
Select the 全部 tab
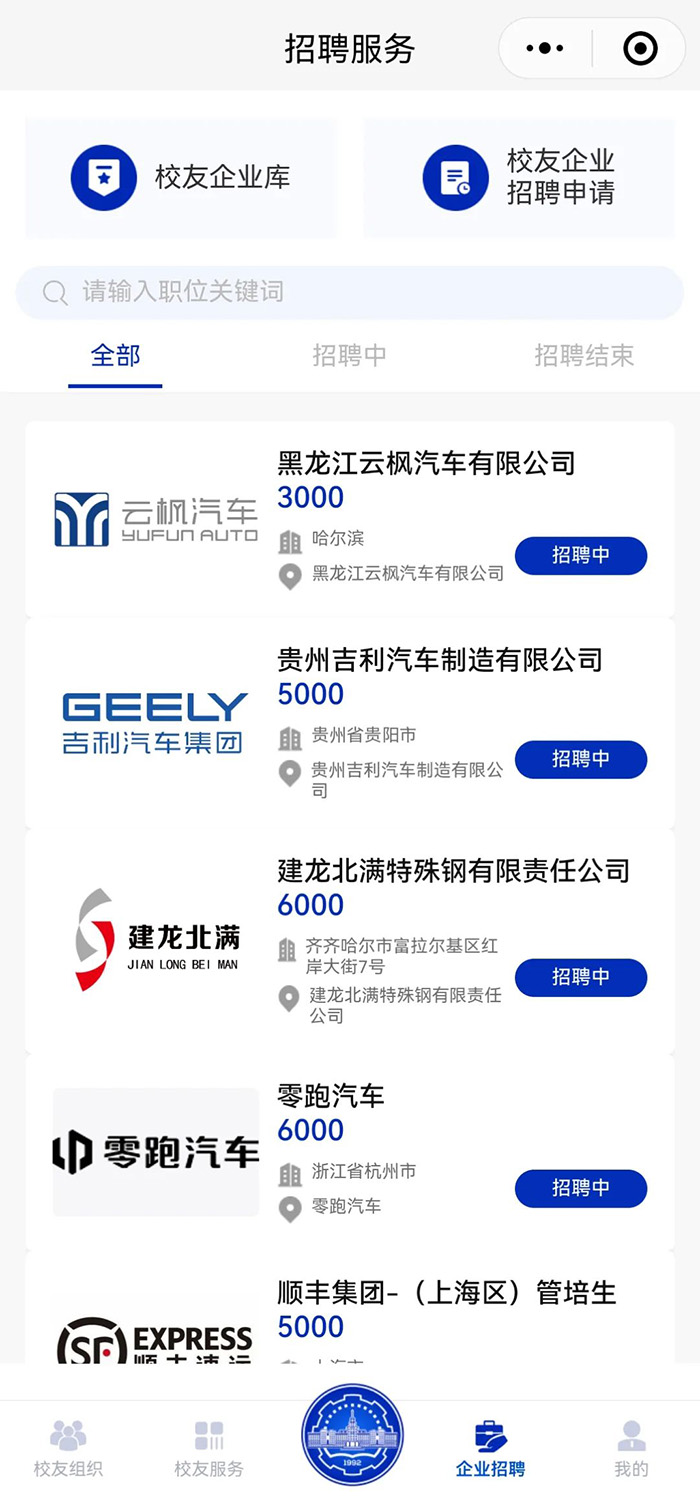(115, 355)
